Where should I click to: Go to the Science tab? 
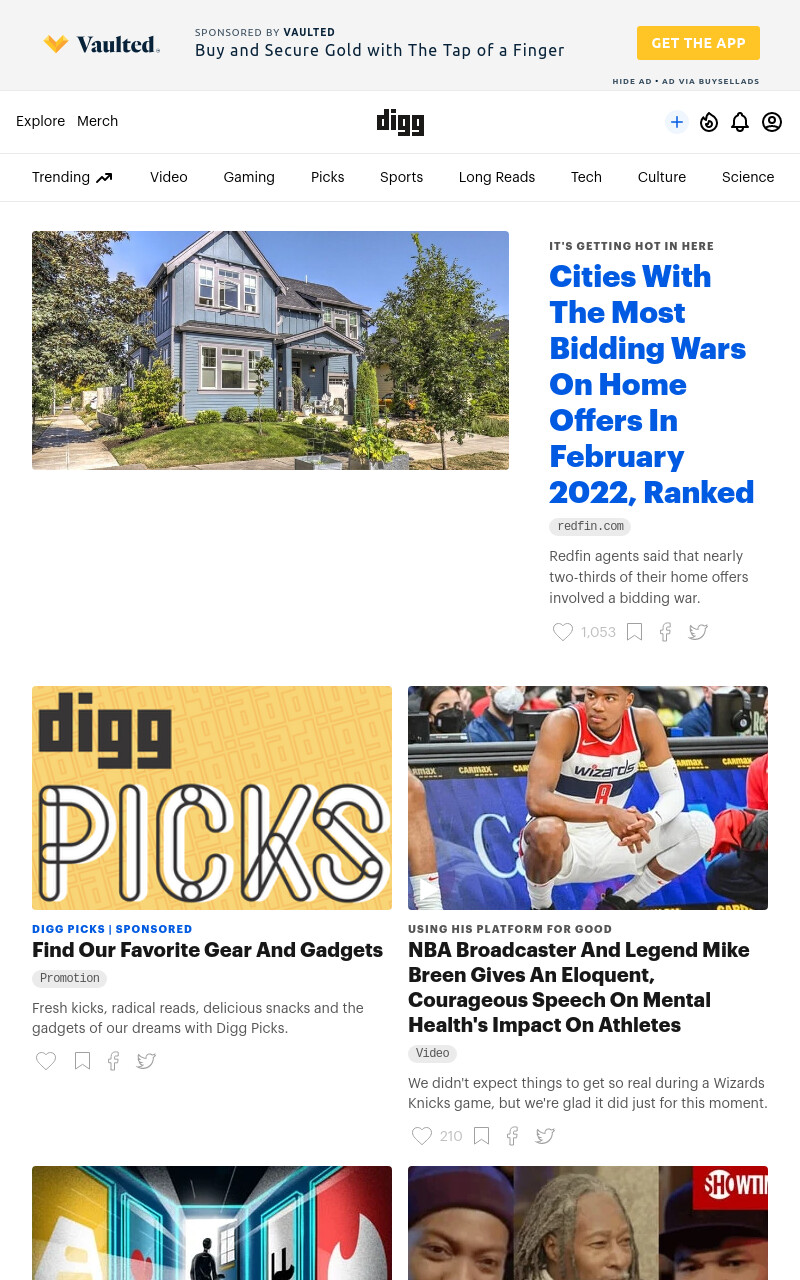[748, 177]
